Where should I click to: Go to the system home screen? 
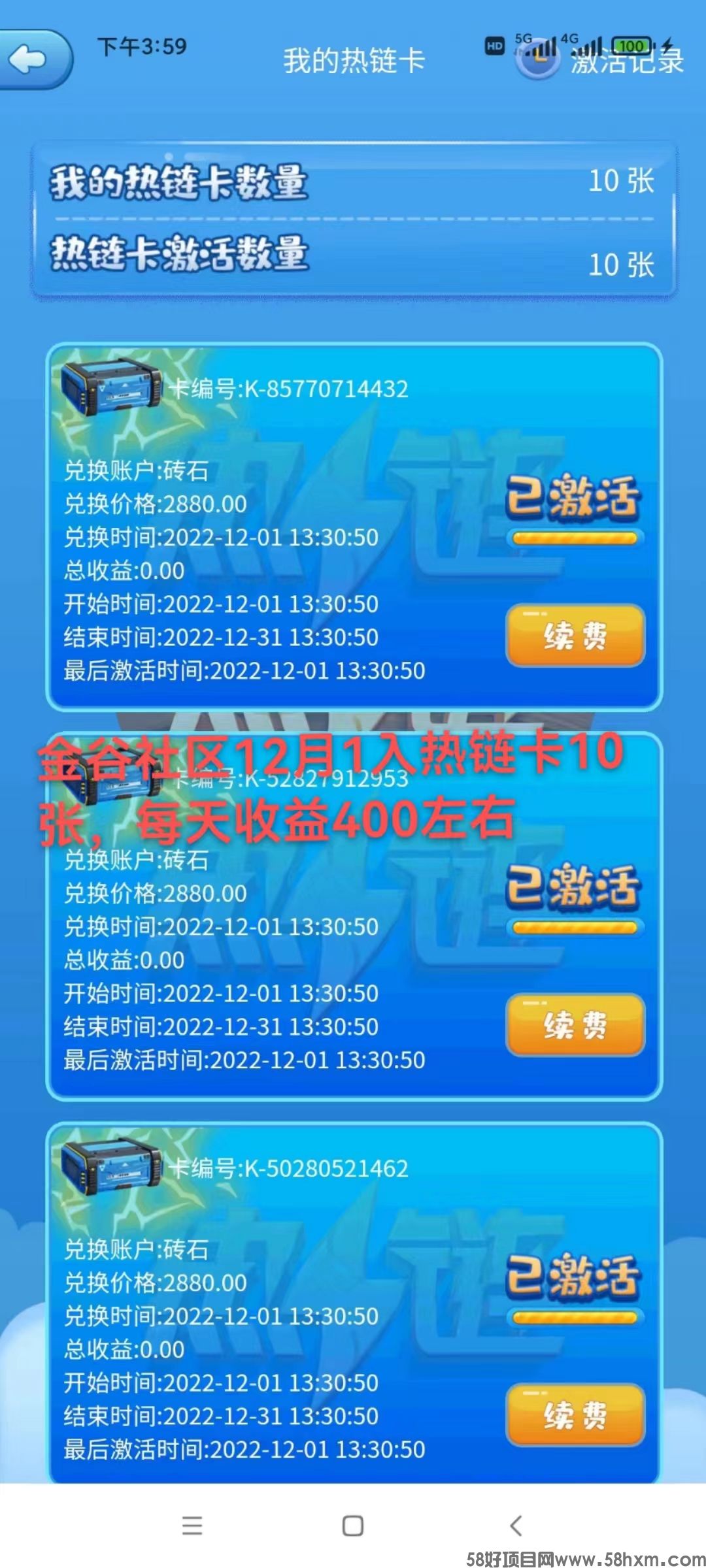[353, 1526]
